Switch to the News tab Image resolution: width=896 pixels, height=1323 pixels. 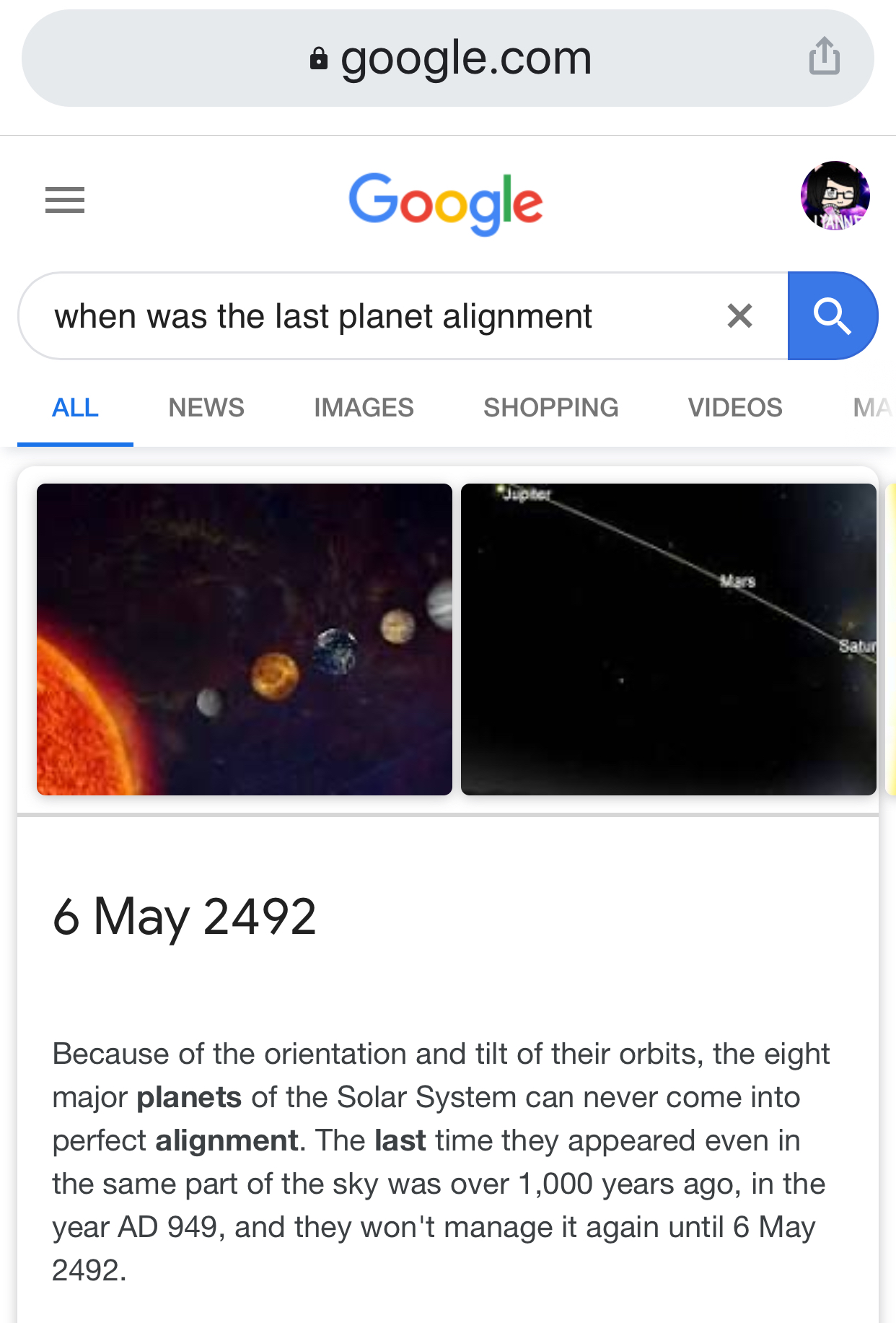(x=206, y=408)
